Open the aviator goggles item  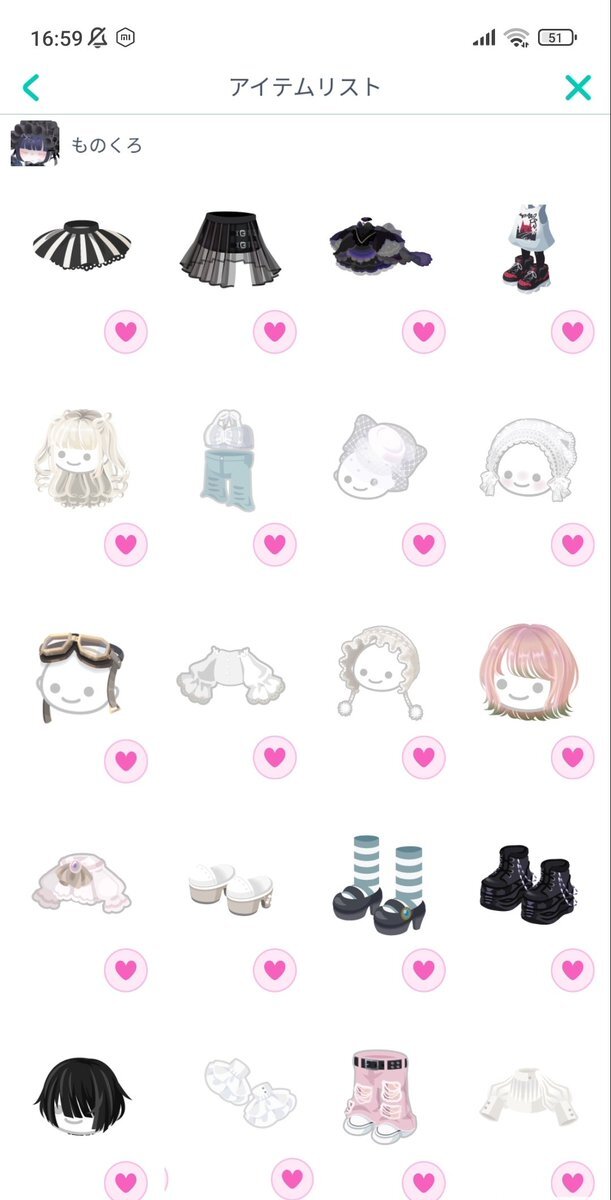click(81, 671)
